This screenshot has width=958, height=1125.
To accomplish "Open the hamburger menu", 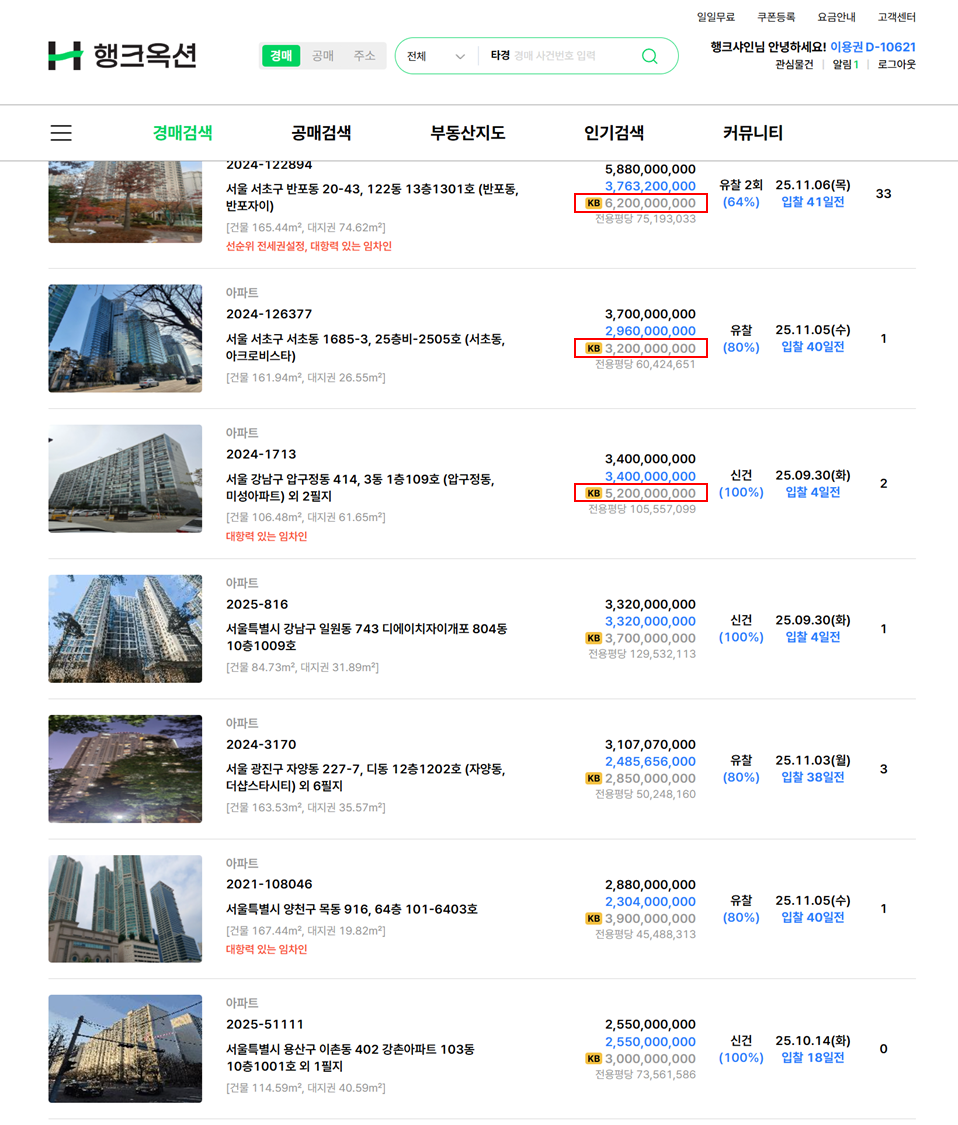I will point(61,133).
